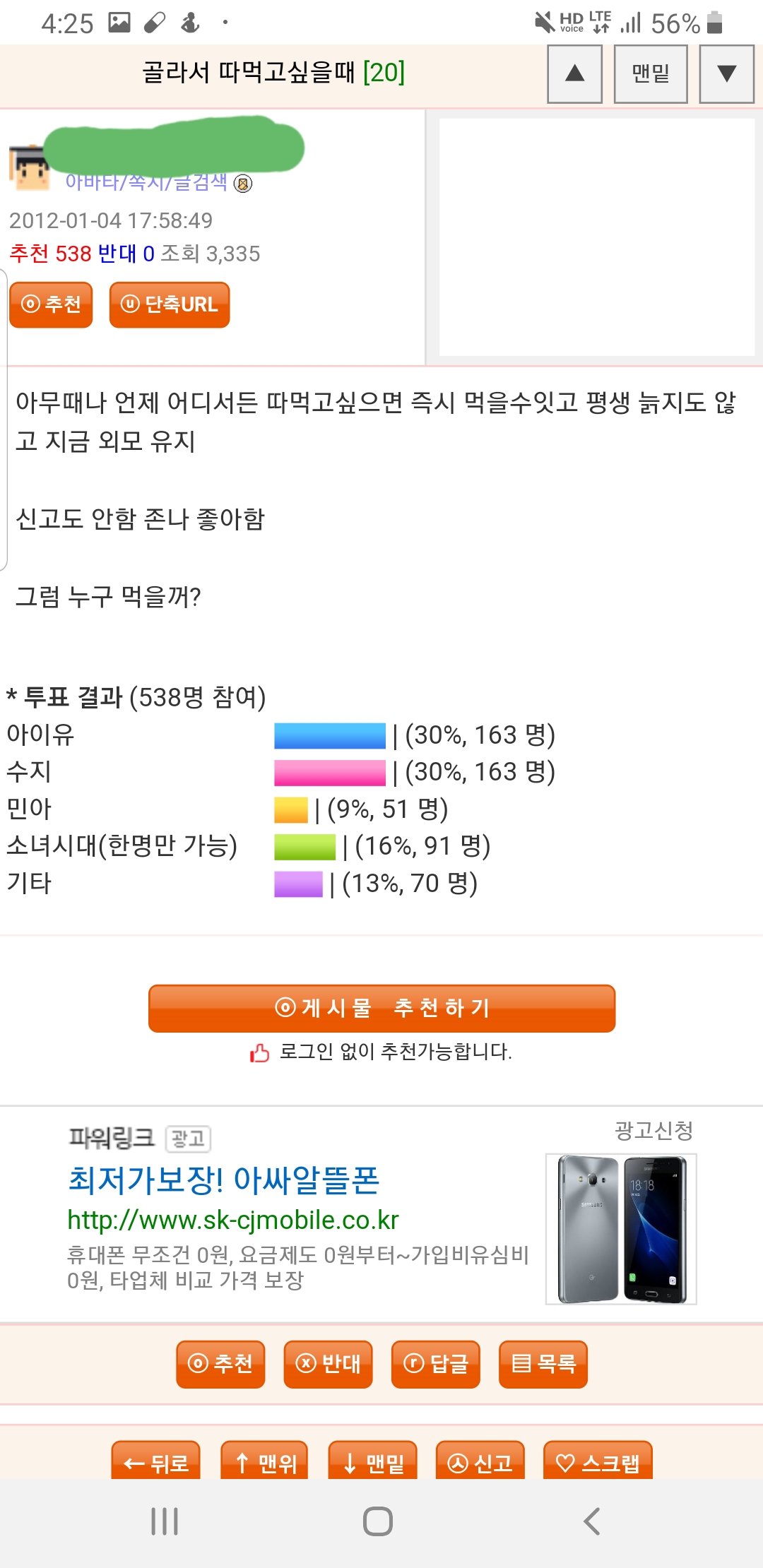Viewport: 763px width, 1568px height.
Task: Tap the down arrow button in header
Action: 727,73
